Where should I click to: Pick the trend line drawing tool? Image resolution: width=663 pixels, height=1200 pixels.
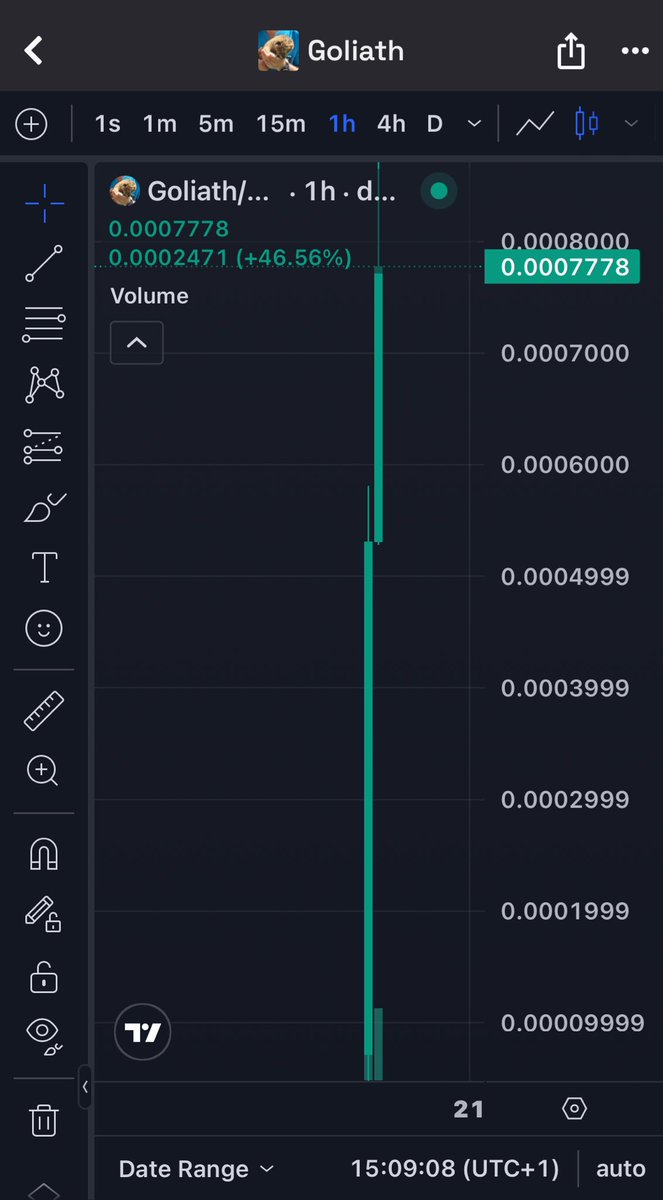(x=44, y=263)
